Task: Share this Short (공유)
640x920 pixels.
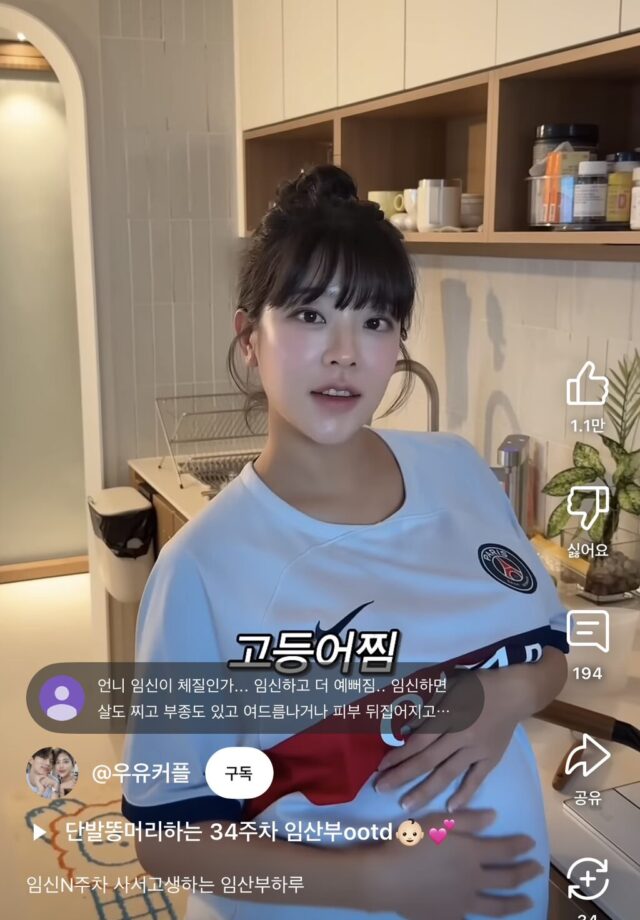Action: (x=587, y=757)
